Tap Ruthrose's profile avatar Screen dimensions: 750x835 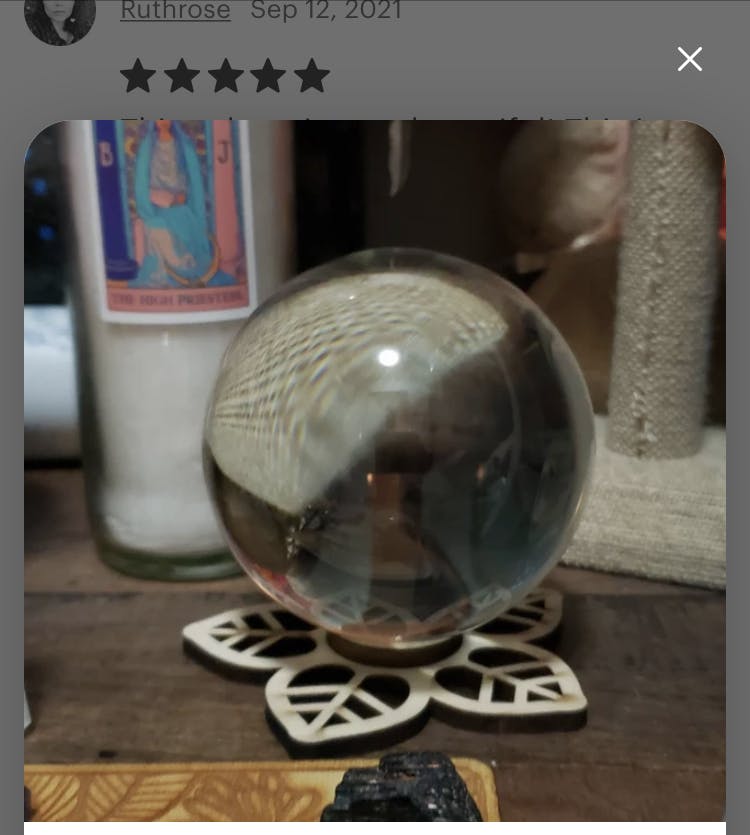(x=60, y=17)
